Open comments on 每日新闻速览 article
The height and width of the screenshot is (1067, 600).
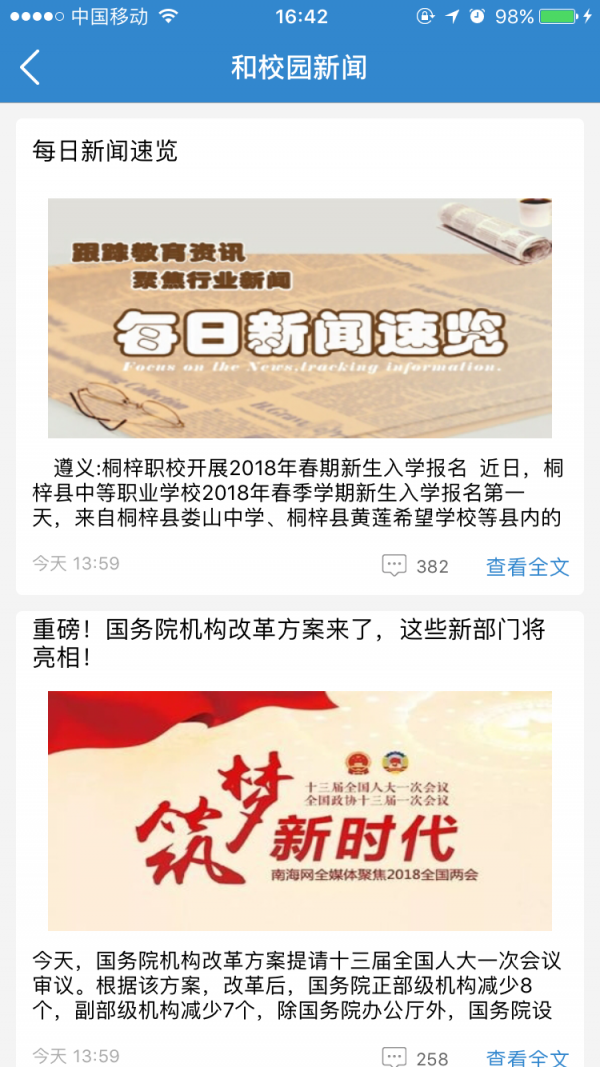point(414,566)
